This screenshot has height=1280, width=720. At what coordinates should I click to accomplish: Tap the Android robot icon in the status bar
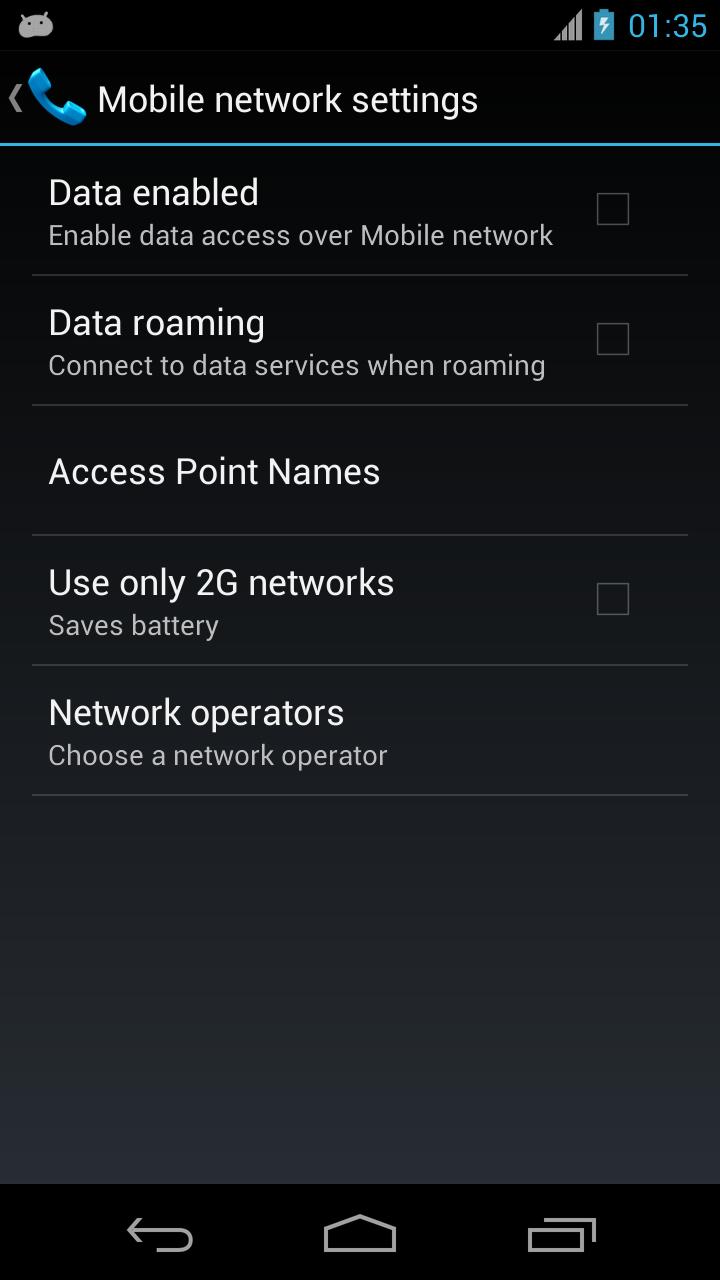(35, 23)
